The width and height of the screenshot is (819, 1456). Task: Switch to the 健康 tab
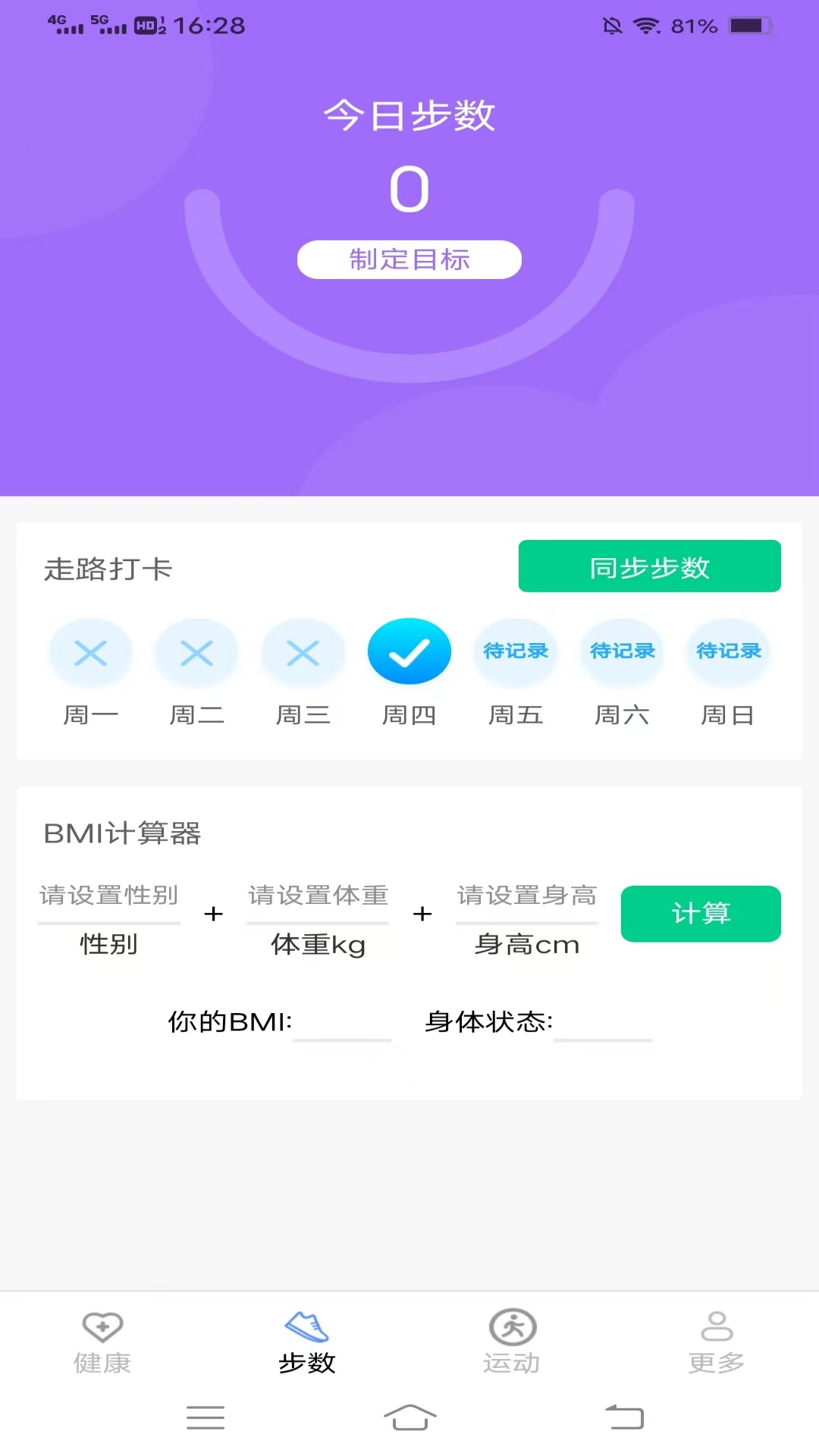tap(102, 1342)
